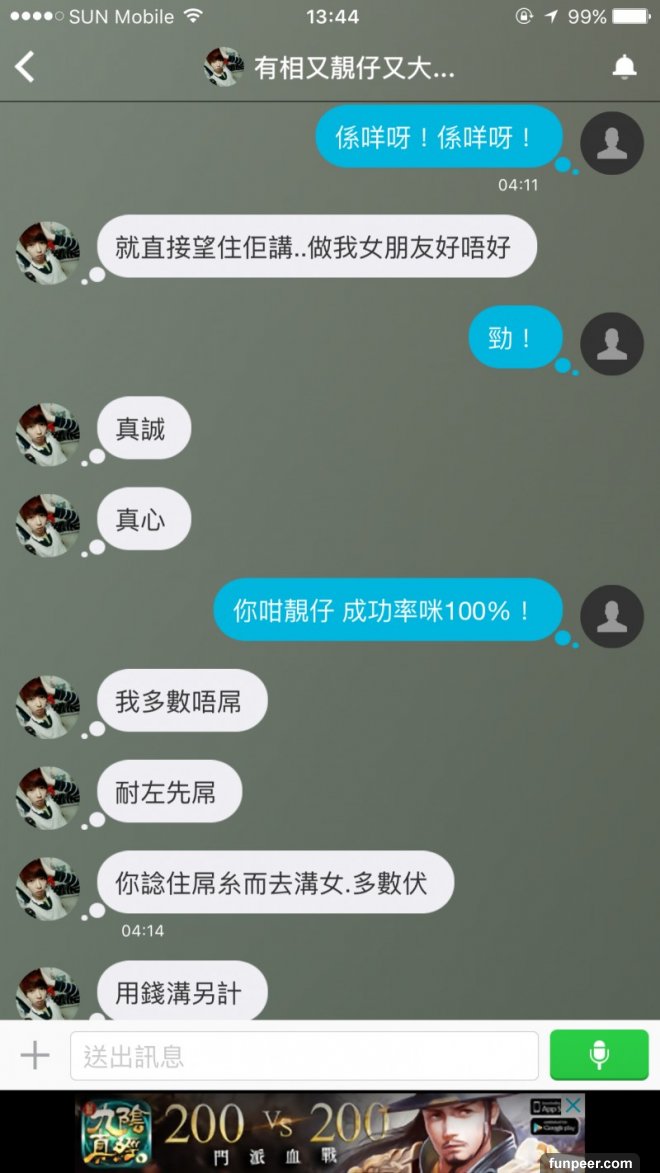Tap the green microphone voice button
The width and height of the screenshot is (660, 1173).
point(599,1056)
